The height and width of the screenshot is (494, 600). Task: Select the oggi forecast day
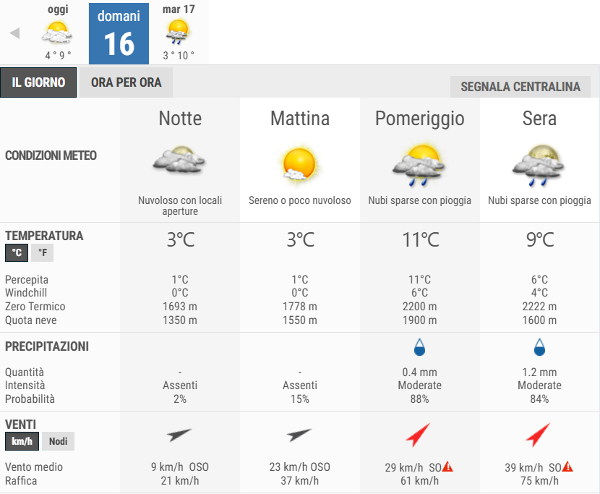58,33
